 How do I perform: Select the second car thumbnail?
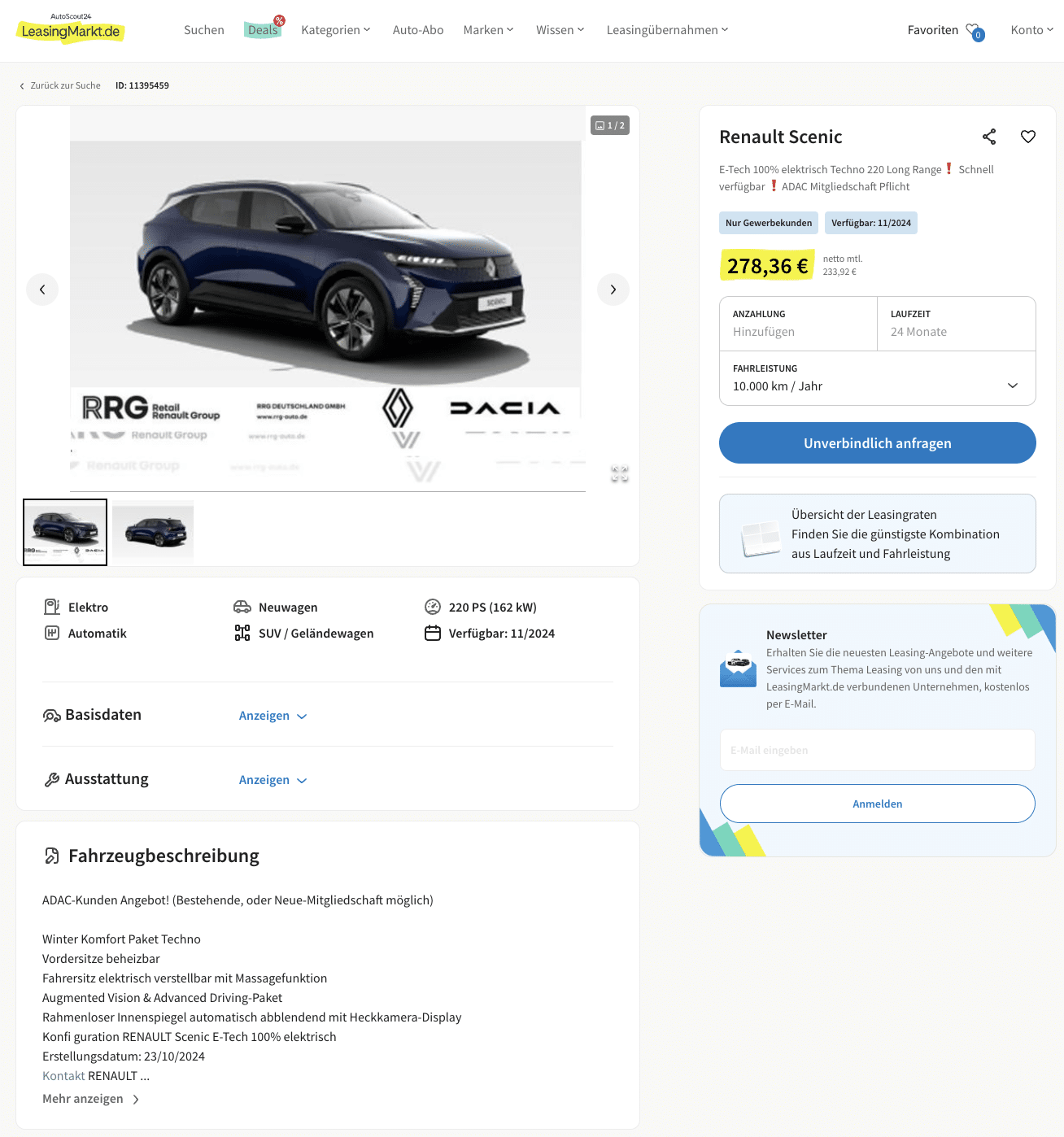pos(153,532)
